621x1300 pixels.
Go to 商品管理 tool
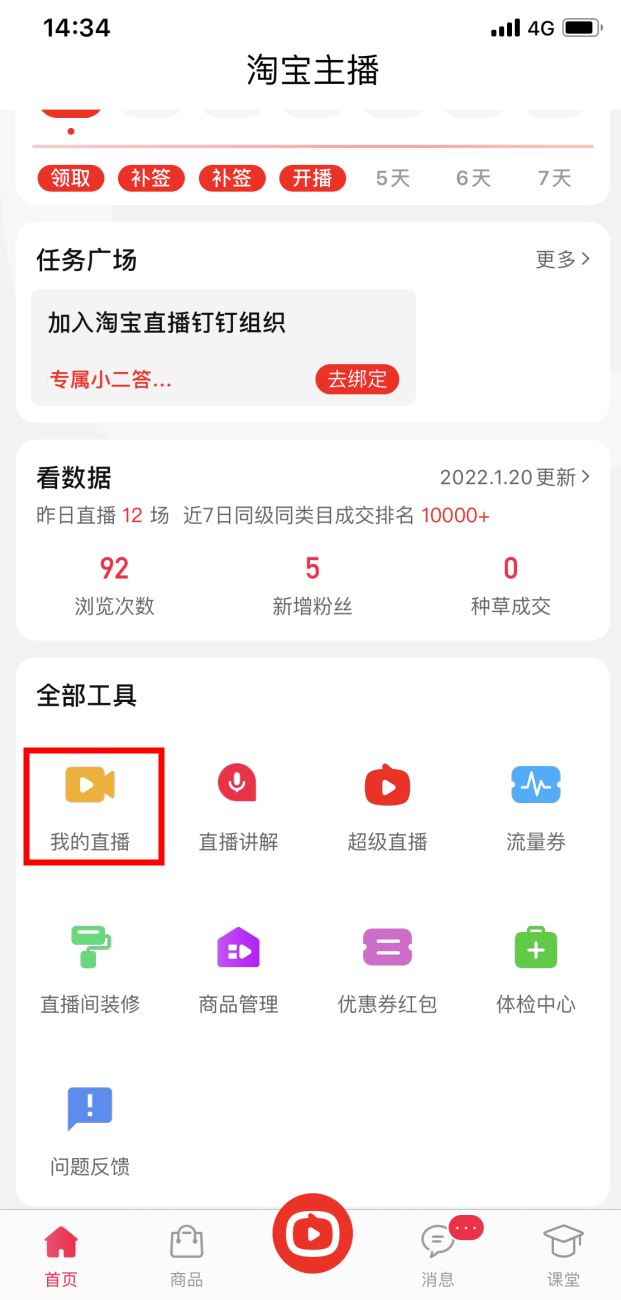click(238, 967)
